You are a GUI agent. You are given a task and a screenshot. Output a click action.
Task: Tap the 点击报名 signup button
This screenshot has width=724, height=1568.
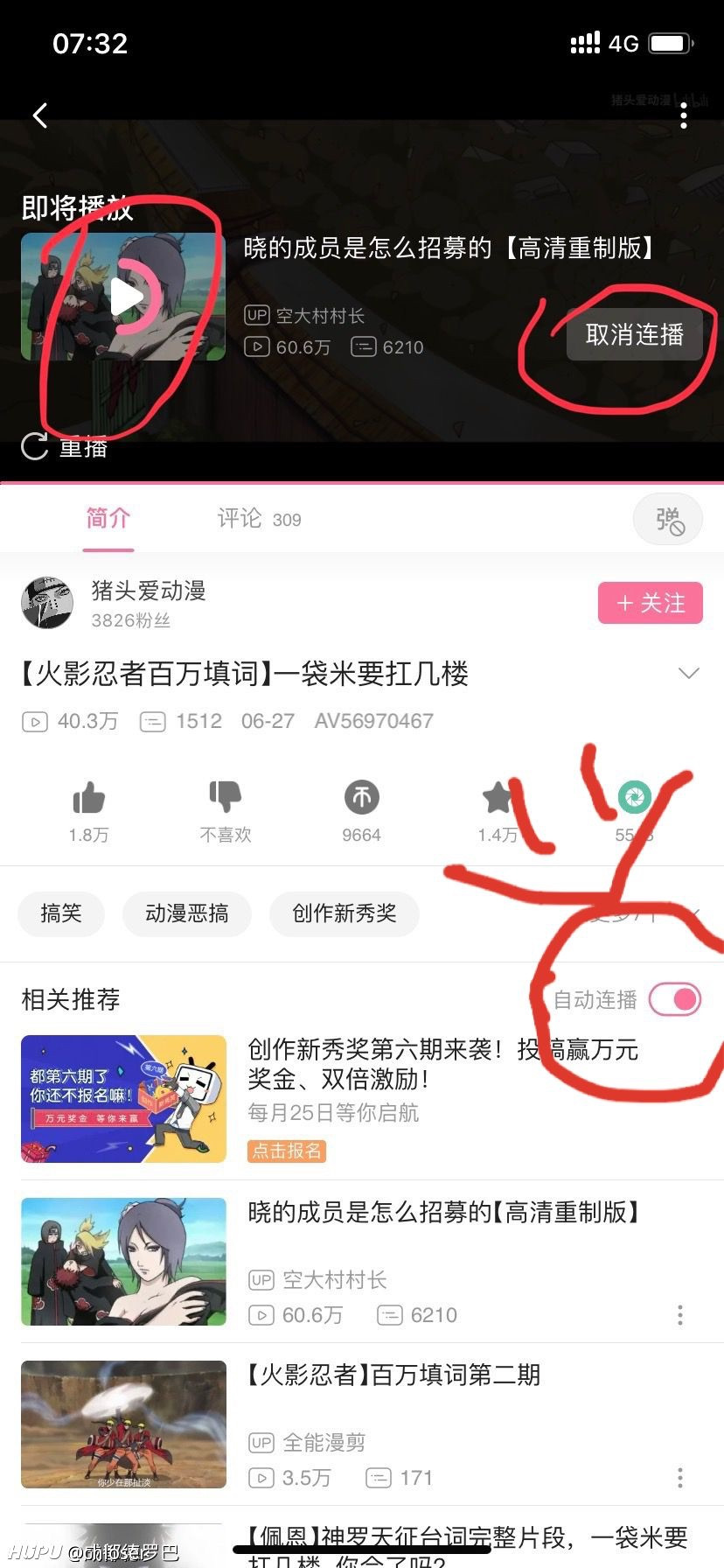coord(285,1151)
